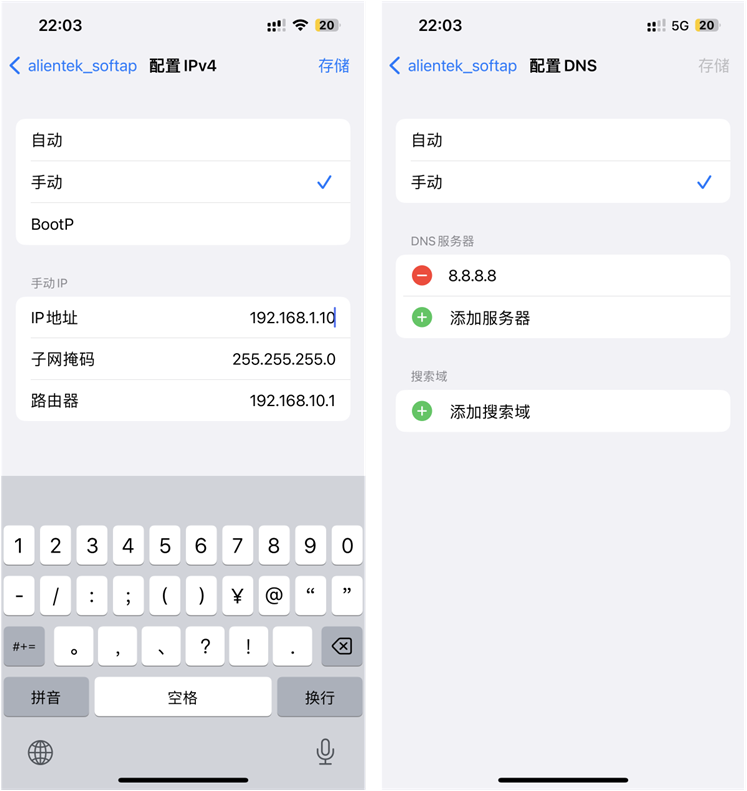Viewport: 747px width, 791px height.
Task: Start dictation with the microphone
Action: 325,752
